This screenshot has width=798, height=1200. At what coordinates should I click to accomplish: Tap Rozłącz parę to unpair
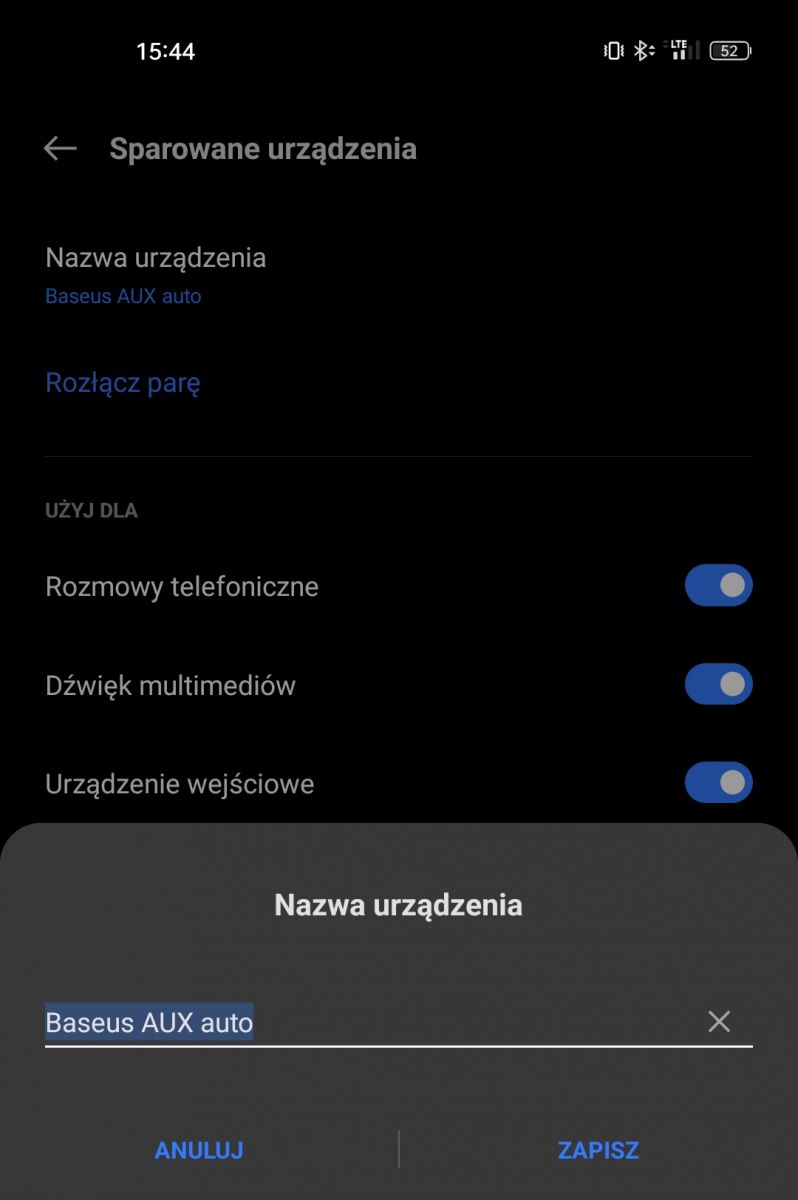[123, 383]
